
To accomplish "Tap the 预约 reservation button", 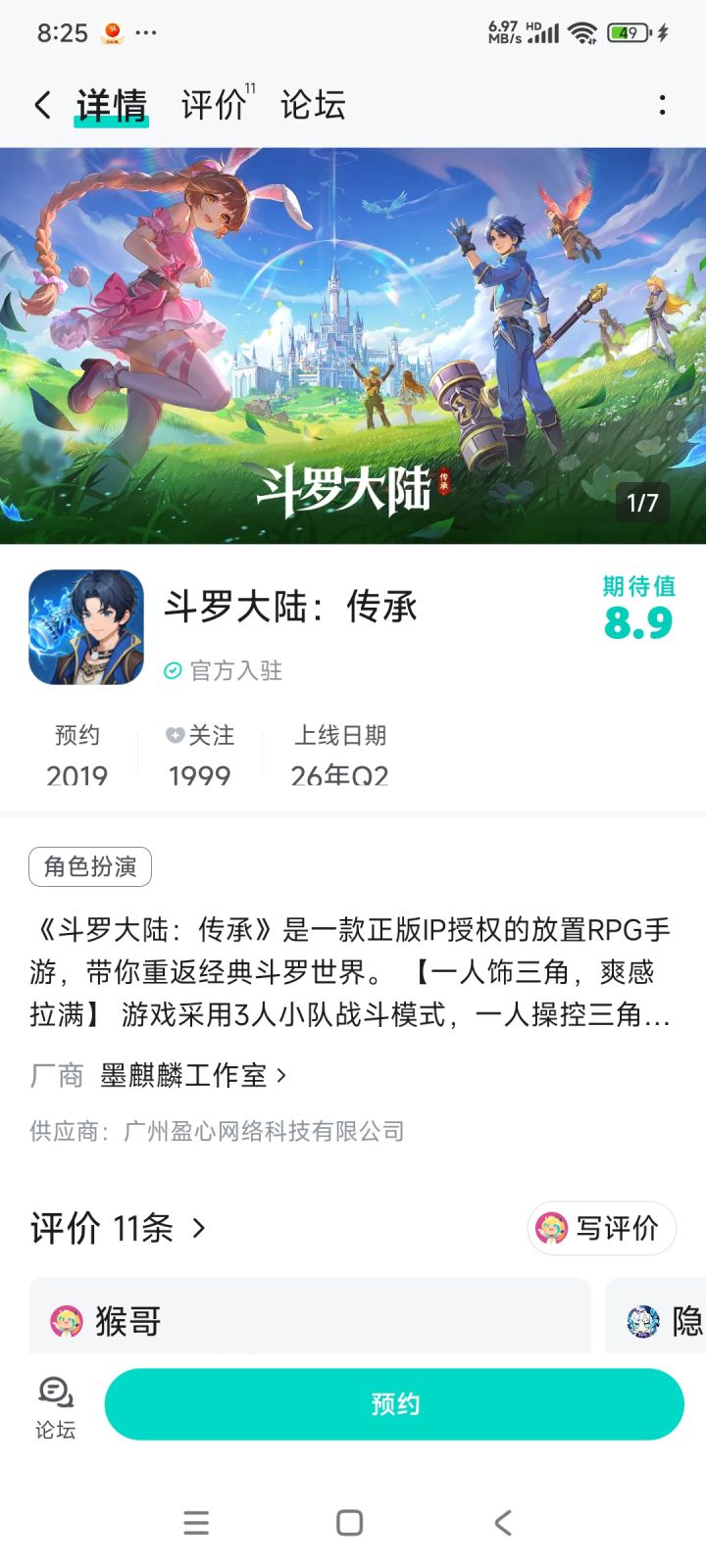I will (394, 1403).
